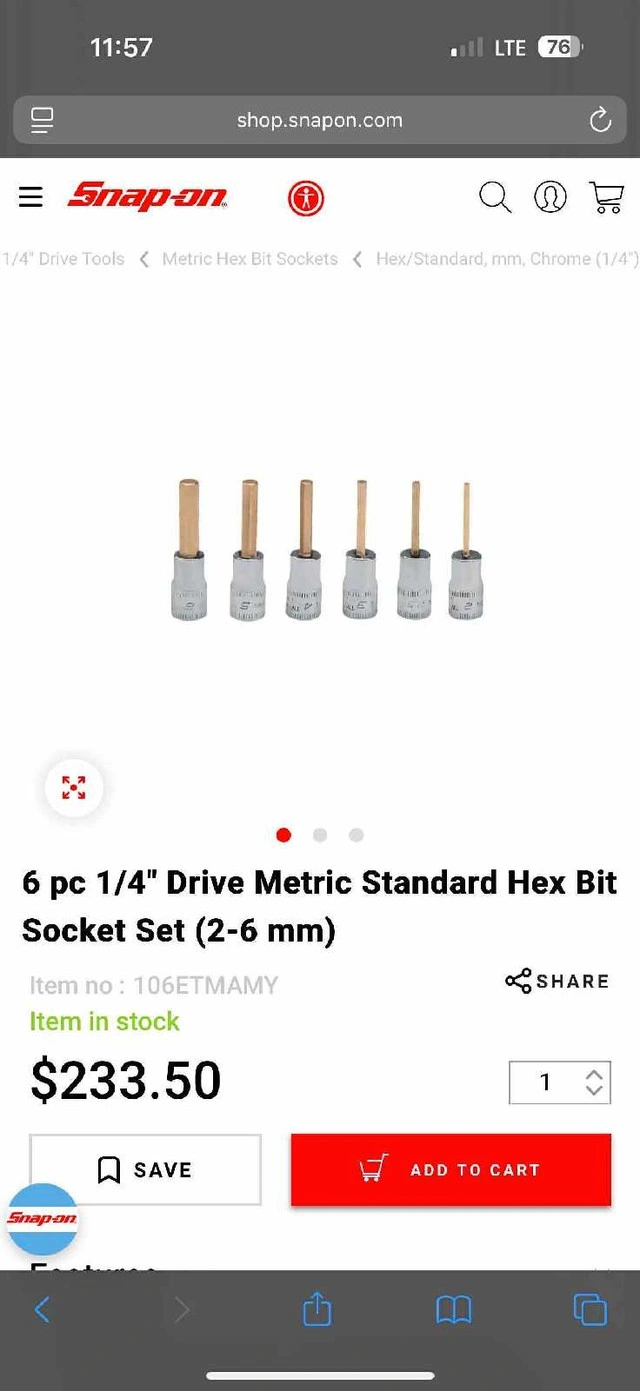Open Safari bookmarks

(454, 1309)
